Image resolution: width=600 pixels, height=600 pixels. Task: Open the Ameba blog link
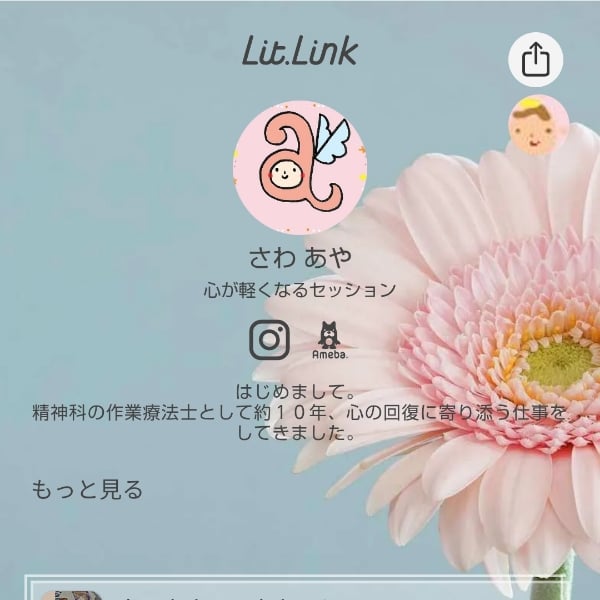click(x=329, y=341)
